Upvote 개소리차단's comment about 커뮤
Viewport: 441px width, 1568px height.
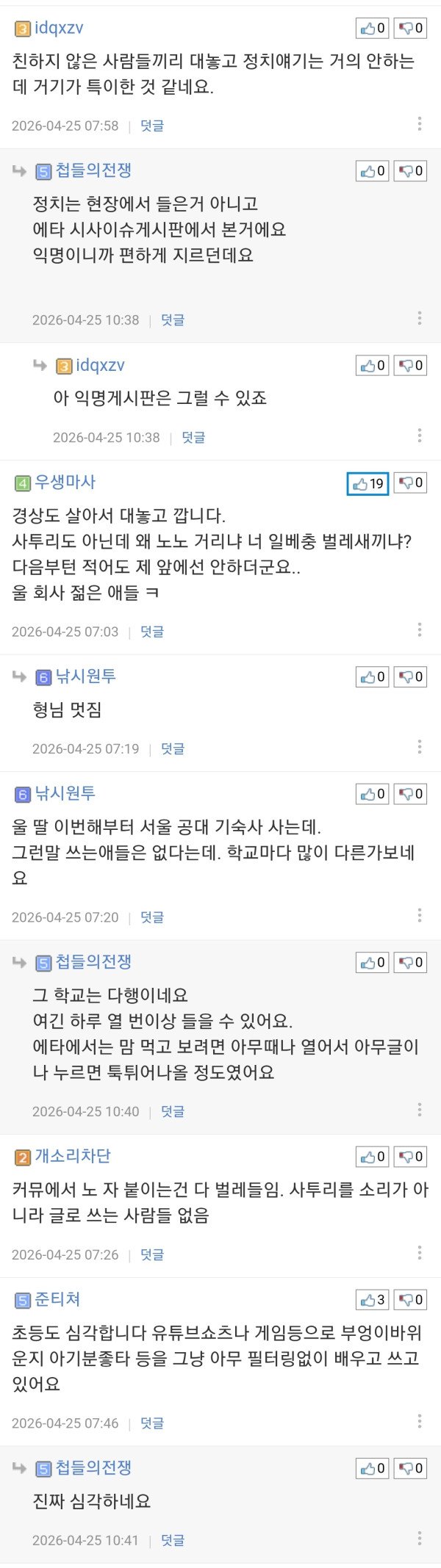click(x=372, y=1157)
